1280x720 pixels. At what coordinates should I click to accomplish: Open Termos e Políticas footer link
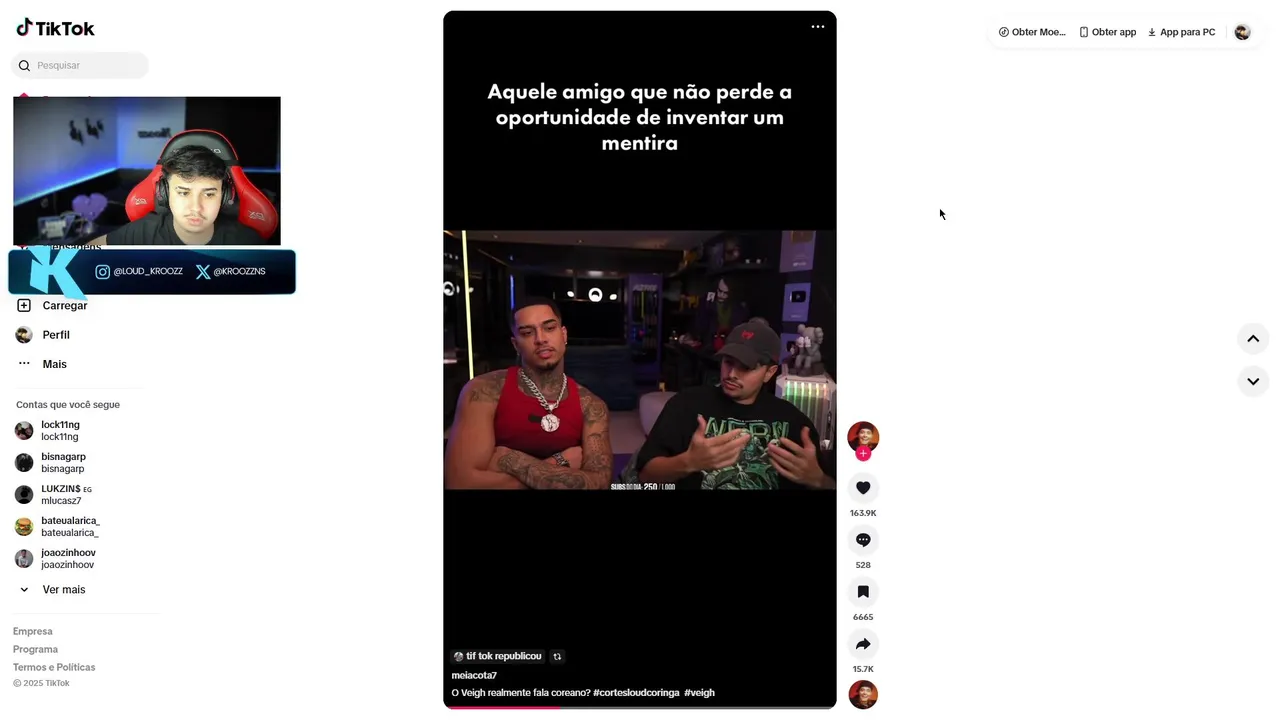[54, 667]
